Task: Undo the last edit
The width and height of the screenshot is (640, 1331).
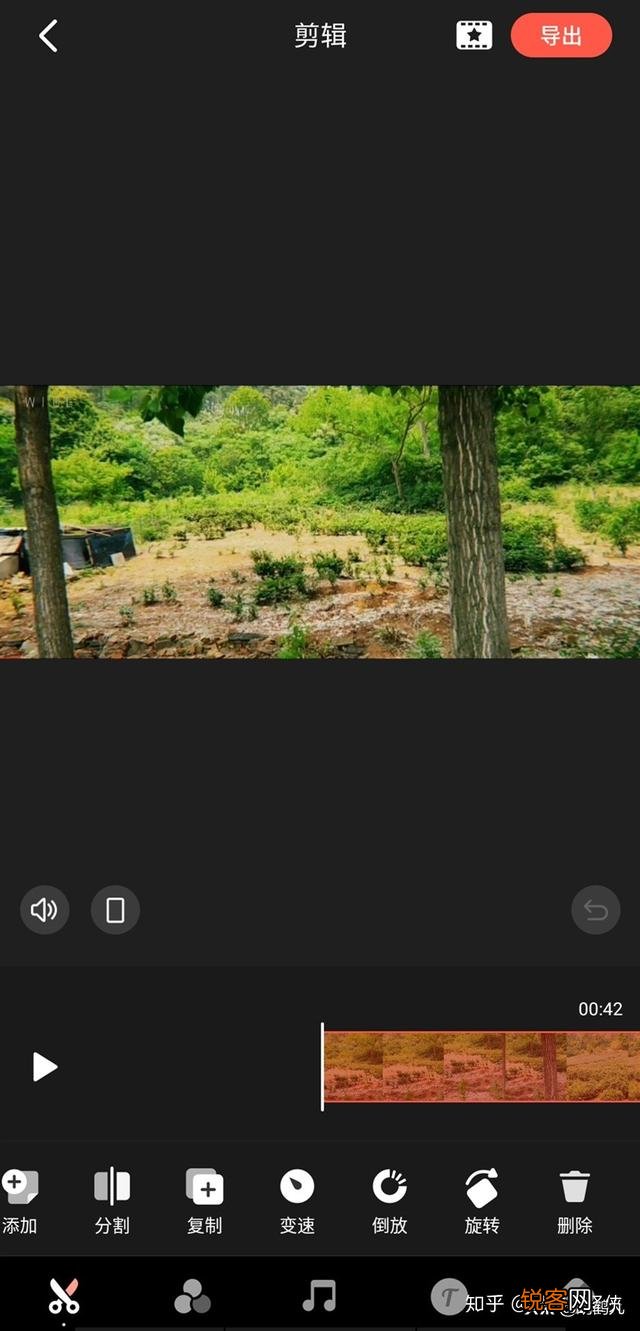Action: pyautogui.click(x=596, y=910)
